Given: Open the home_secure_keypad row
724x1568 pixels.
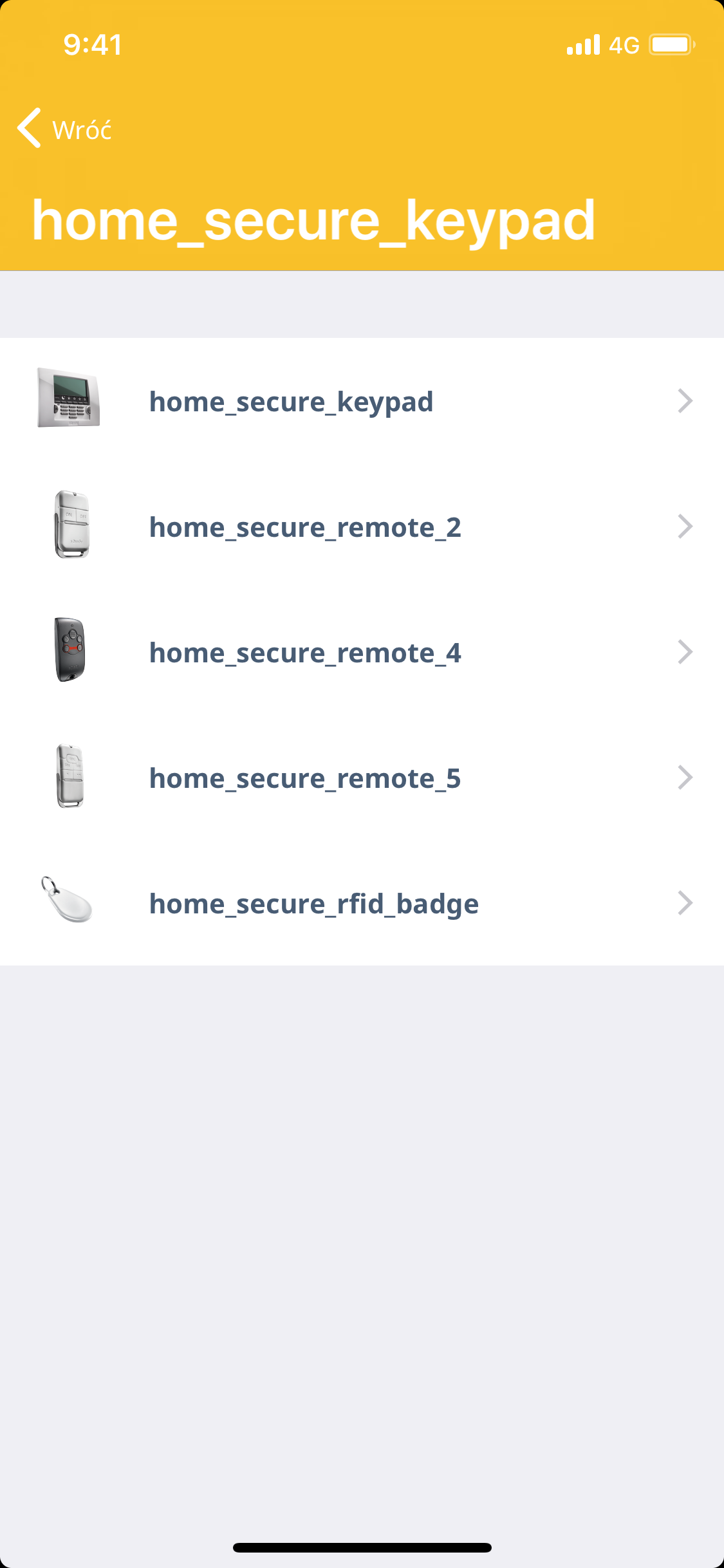Looking at the screenshot, I should click(360, 401).
